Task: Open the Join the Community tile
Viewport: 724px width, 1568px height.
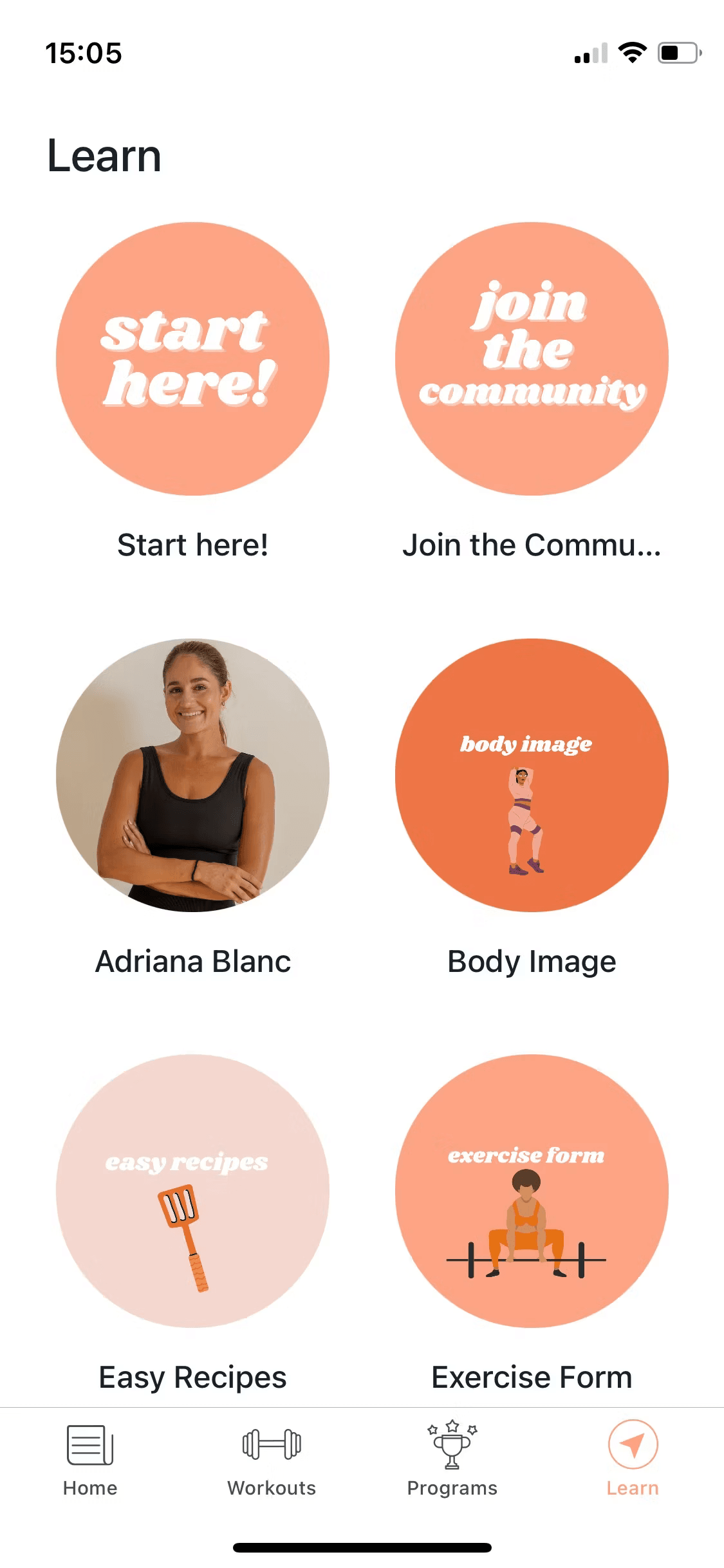Action: [532, 359]
